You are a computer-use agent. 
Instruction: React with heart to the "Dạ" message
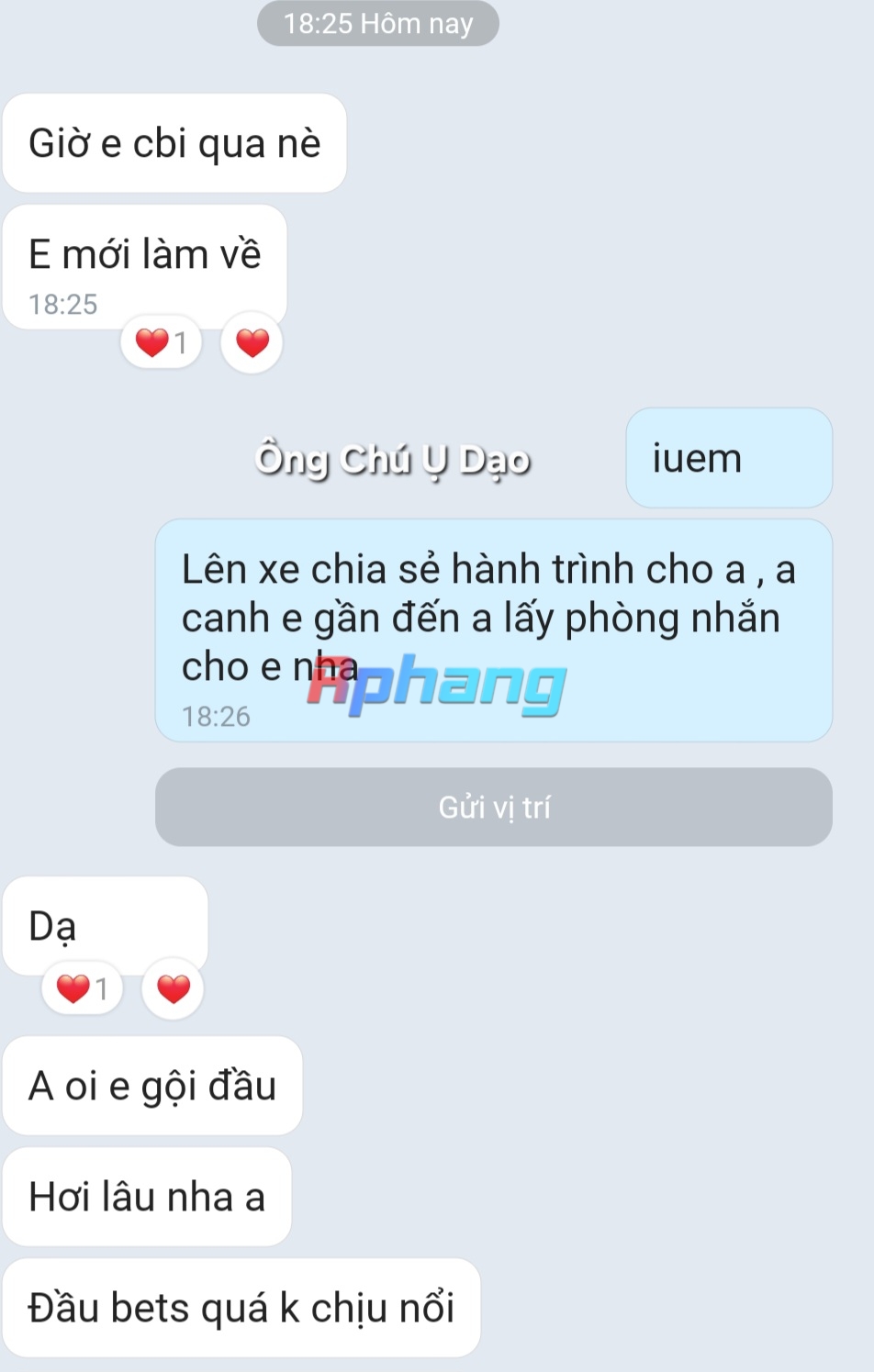173,989
